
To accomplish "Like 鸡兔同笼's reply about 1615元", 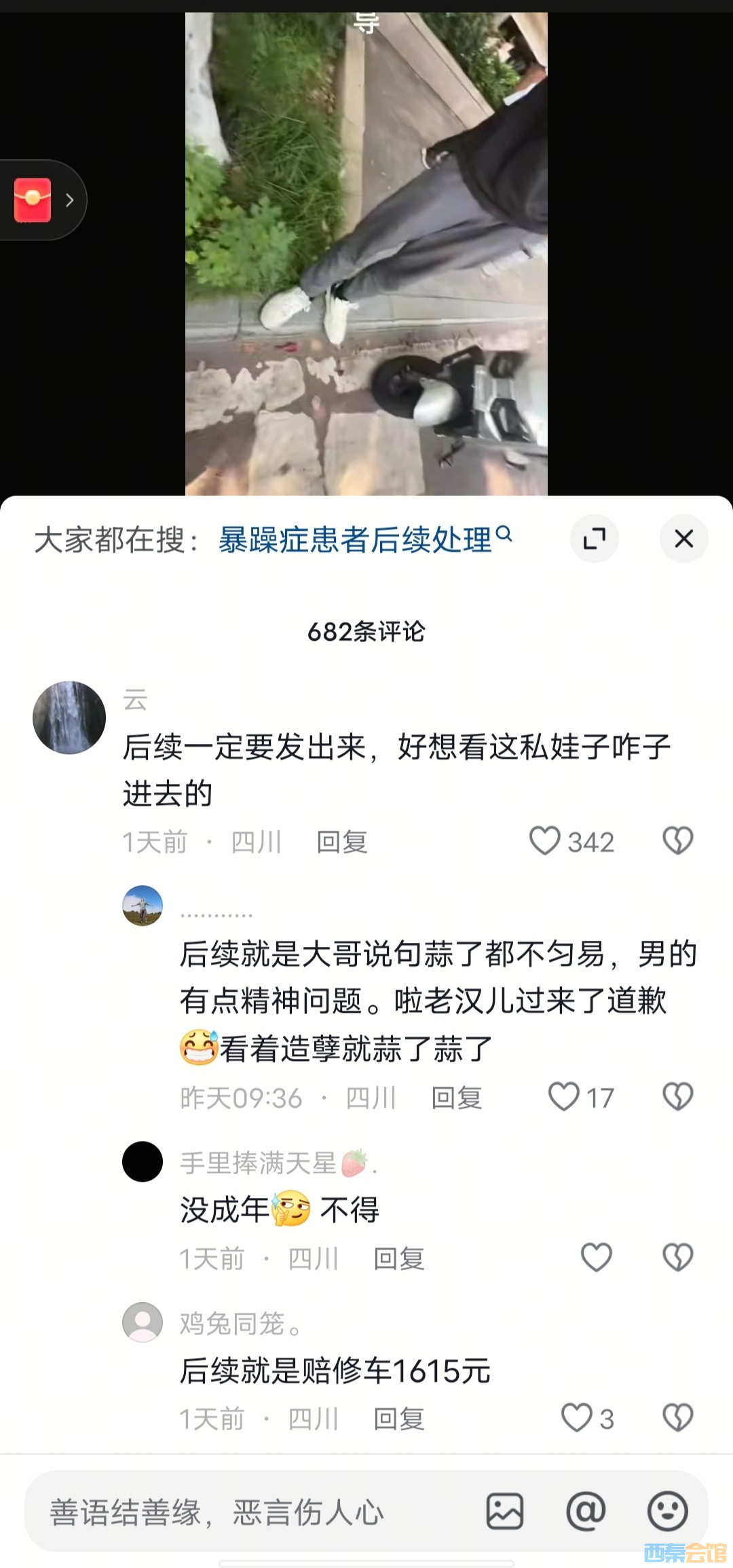I will pos(576,1418).
